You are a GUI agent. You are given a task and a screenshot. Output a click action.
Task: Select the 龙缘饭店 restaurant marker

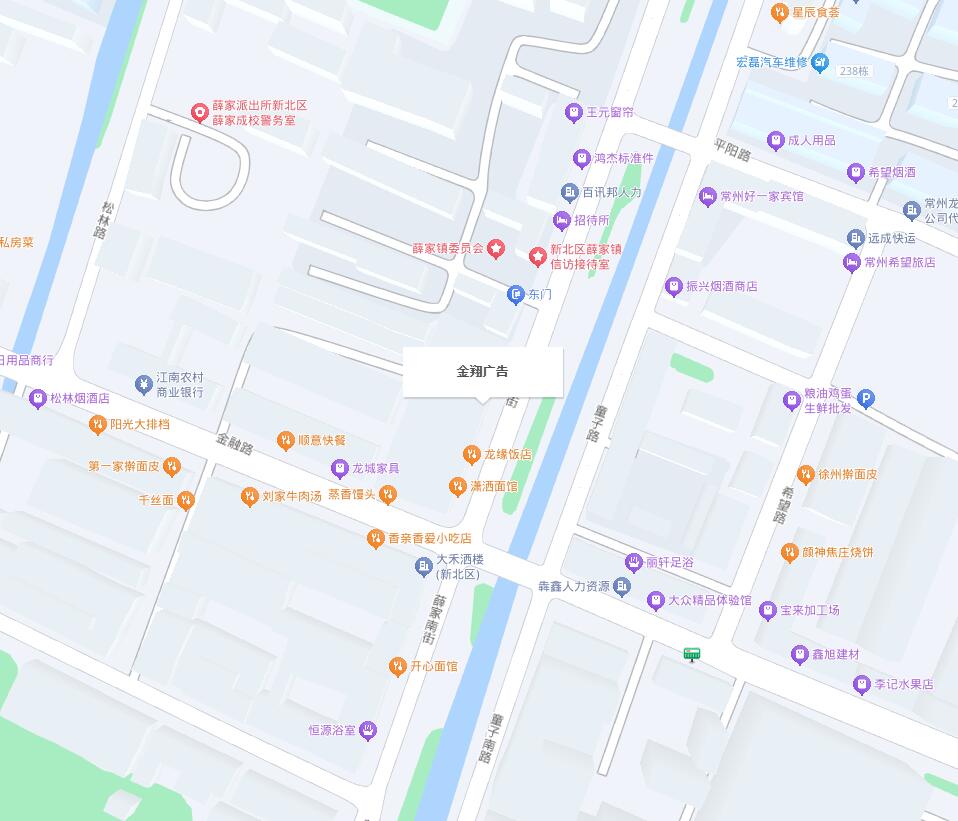click(x=471, y=455)
